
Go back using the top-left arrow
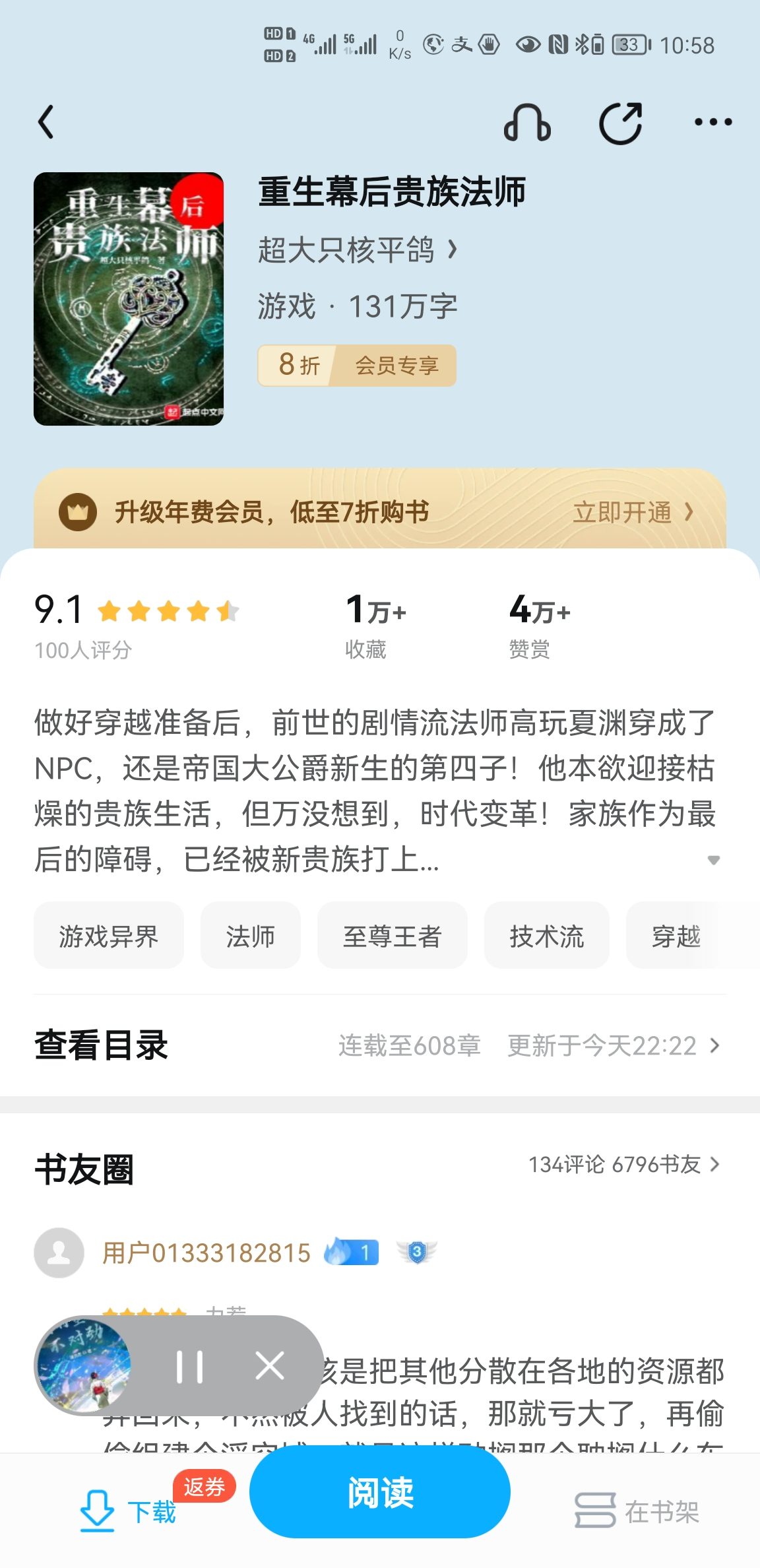(46, 122)
